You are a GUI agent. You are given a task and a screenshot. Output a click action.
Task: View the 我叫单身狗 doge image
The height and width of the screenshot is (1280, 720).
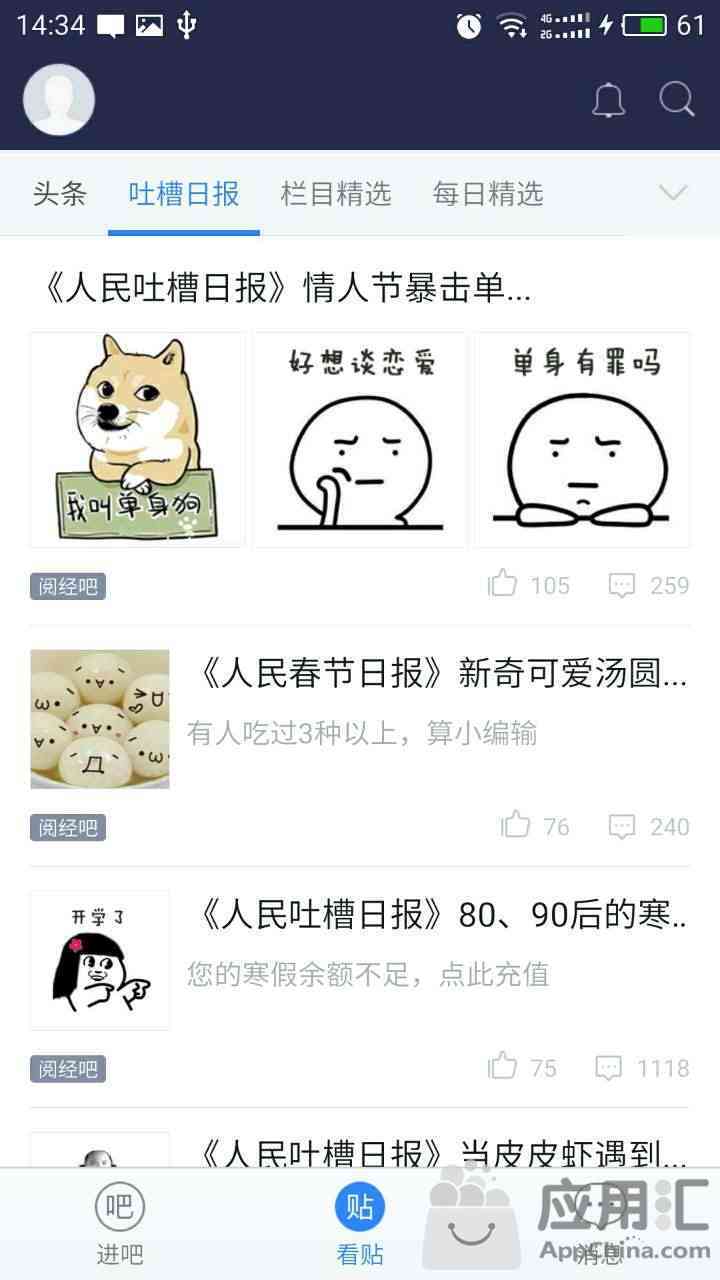point(137,440)
